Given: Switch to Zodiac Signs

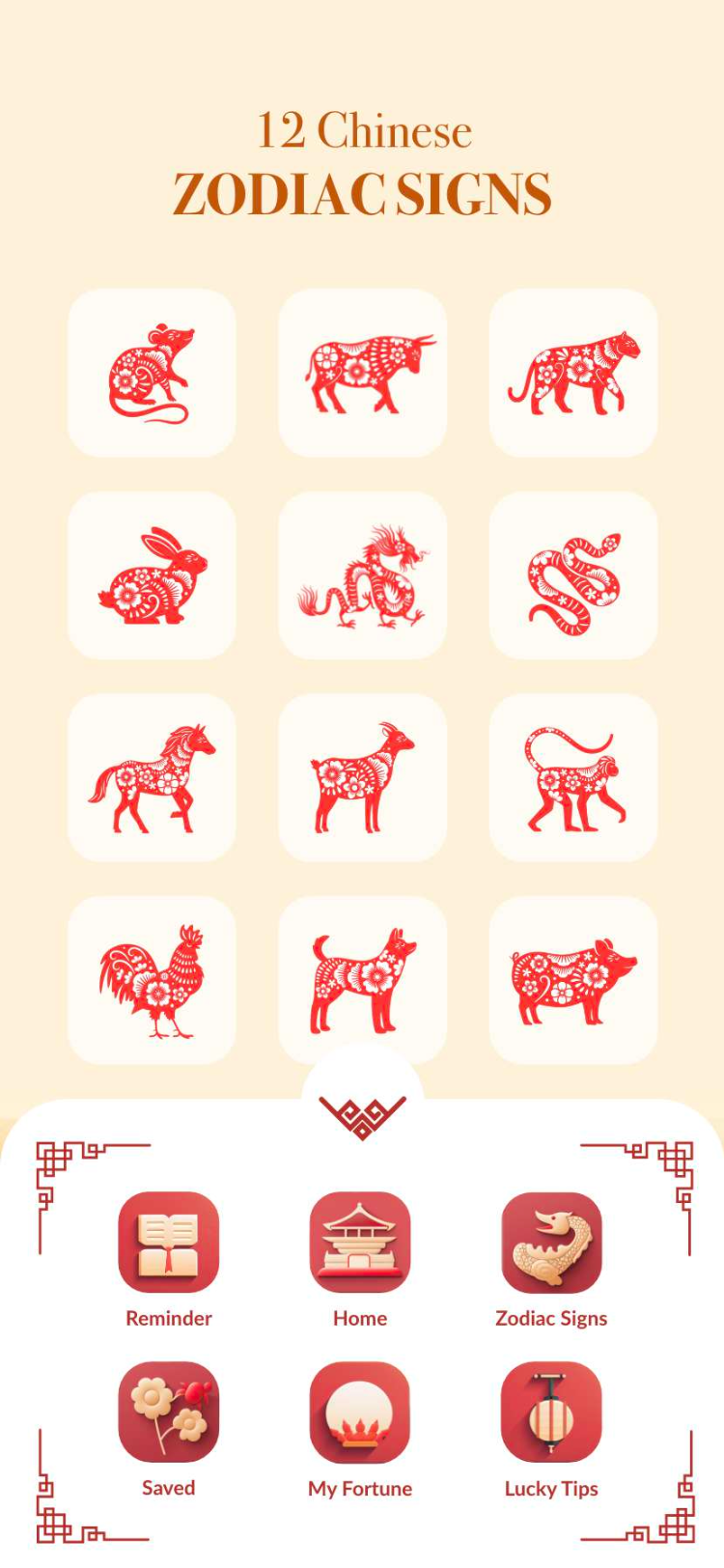Looking at the screenshot, I should click(551, 1243).
